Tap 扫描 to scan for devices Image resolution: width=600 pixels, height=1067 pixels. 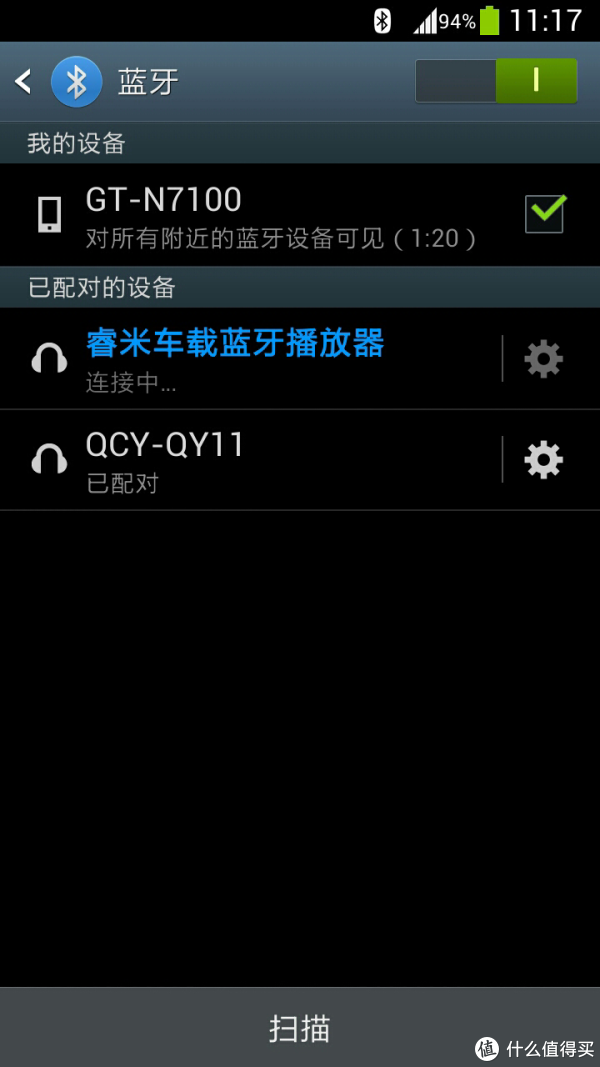(x=300, y=1027)
